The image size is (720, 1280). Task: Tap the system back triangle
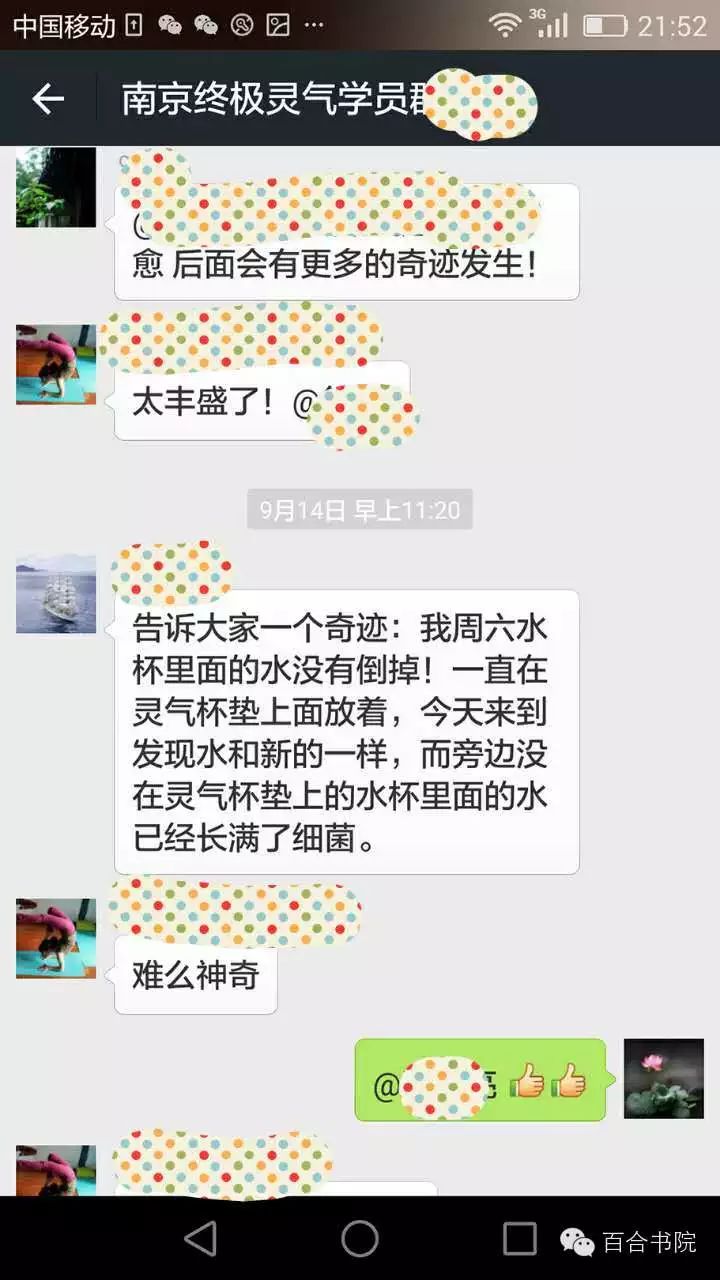pos(201,1238)
